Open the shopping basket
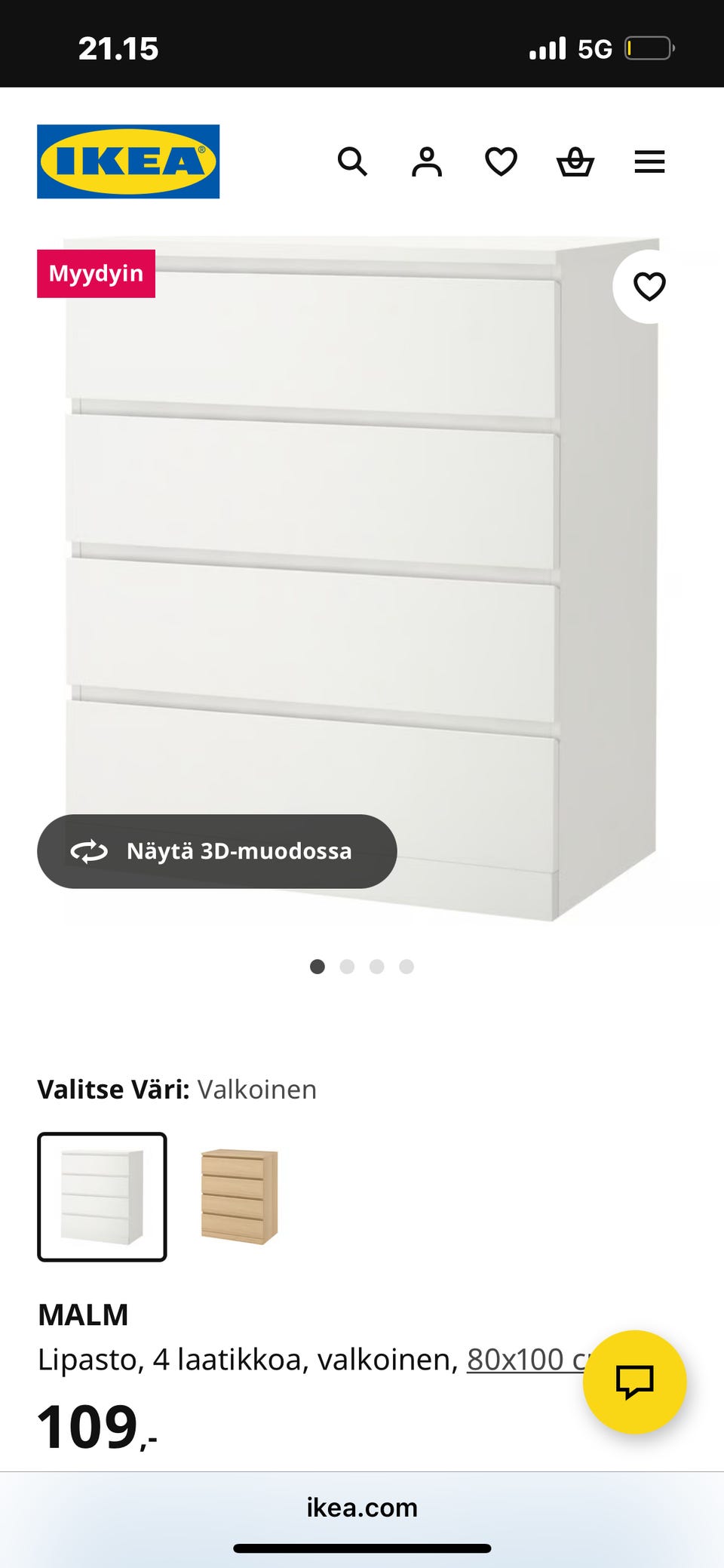Screen dimensions: 724x1568 575,161
